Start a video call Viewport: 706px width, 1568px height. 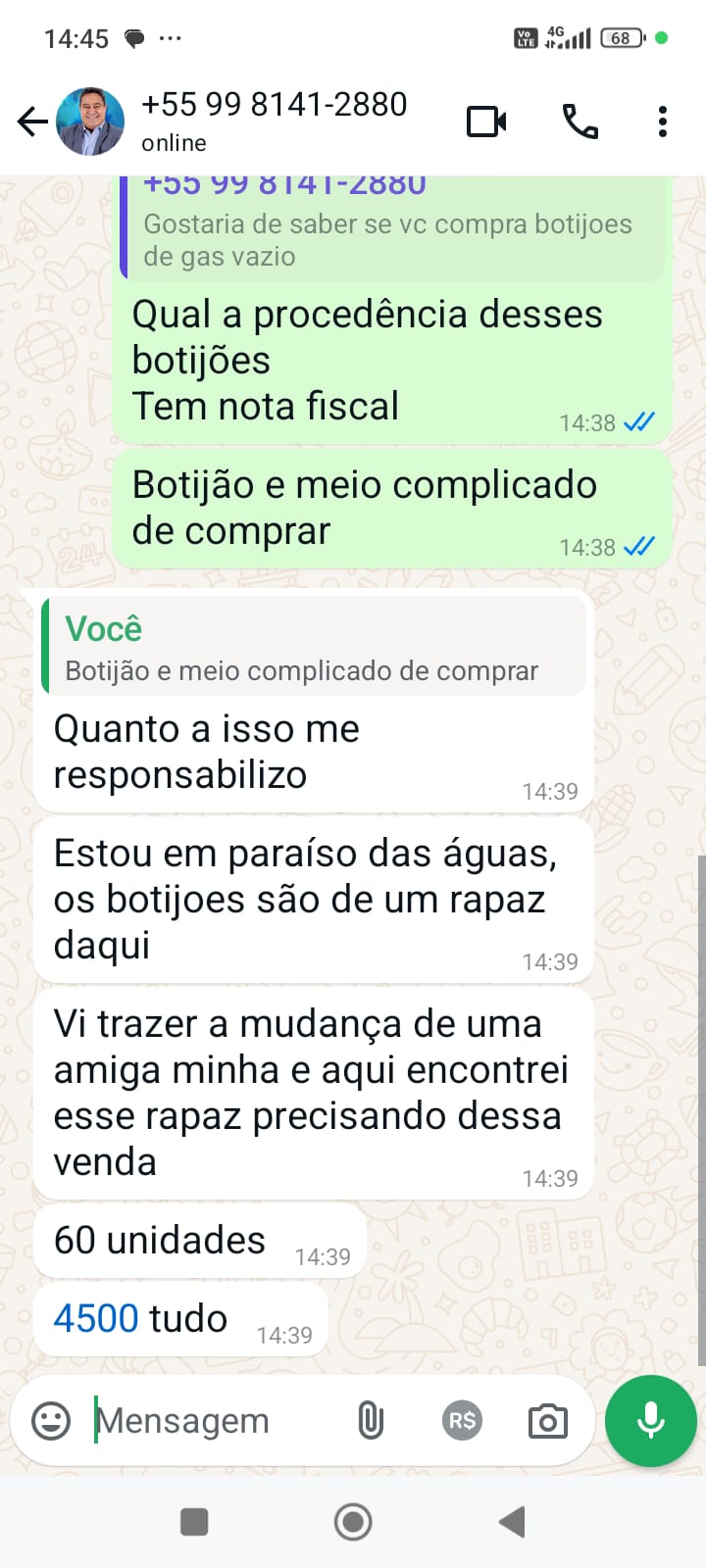486,122
